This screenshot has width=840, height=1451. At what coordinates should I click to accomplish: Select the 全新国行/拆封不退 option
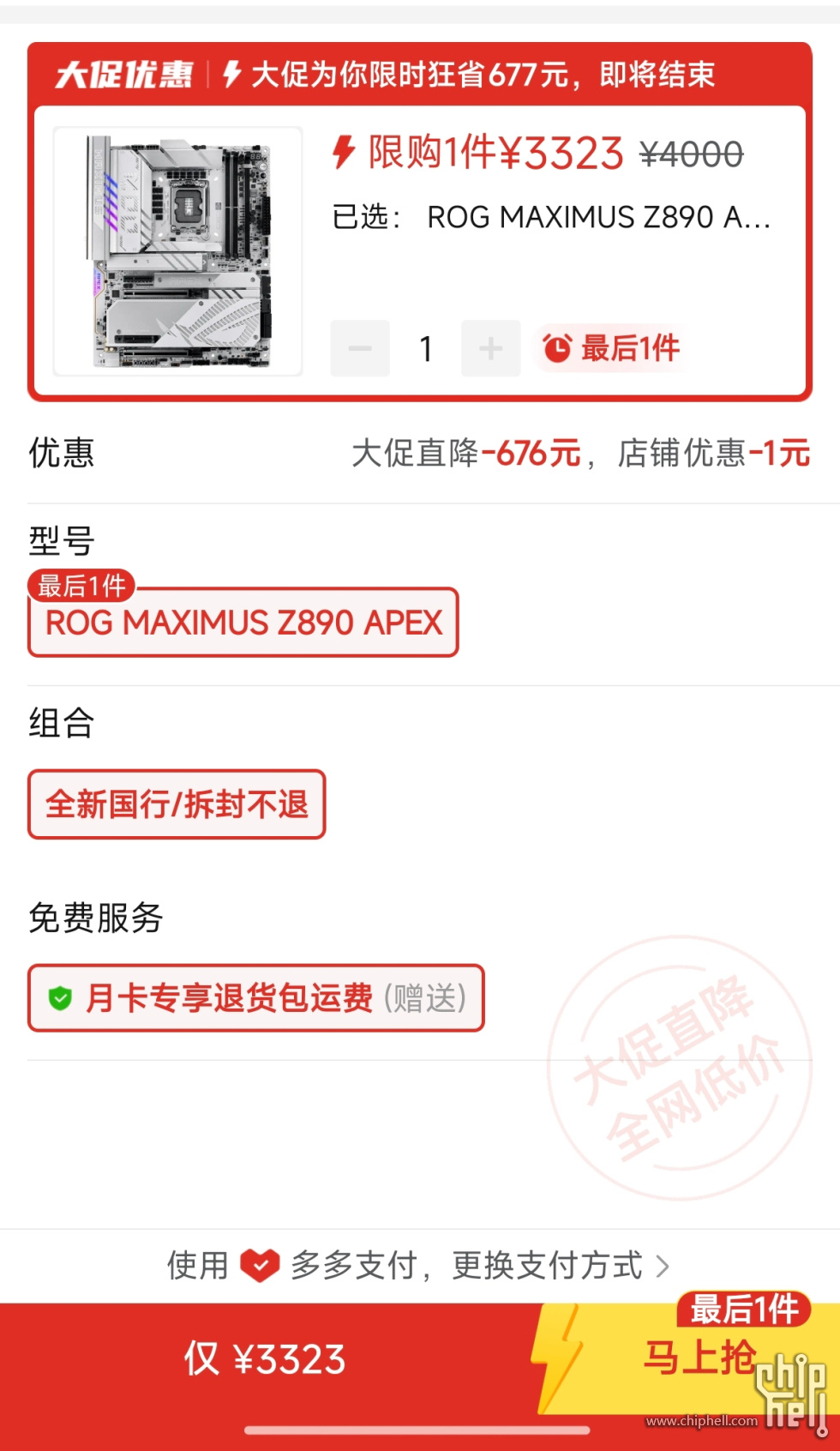pyautogui.click(x=177, y=804)
